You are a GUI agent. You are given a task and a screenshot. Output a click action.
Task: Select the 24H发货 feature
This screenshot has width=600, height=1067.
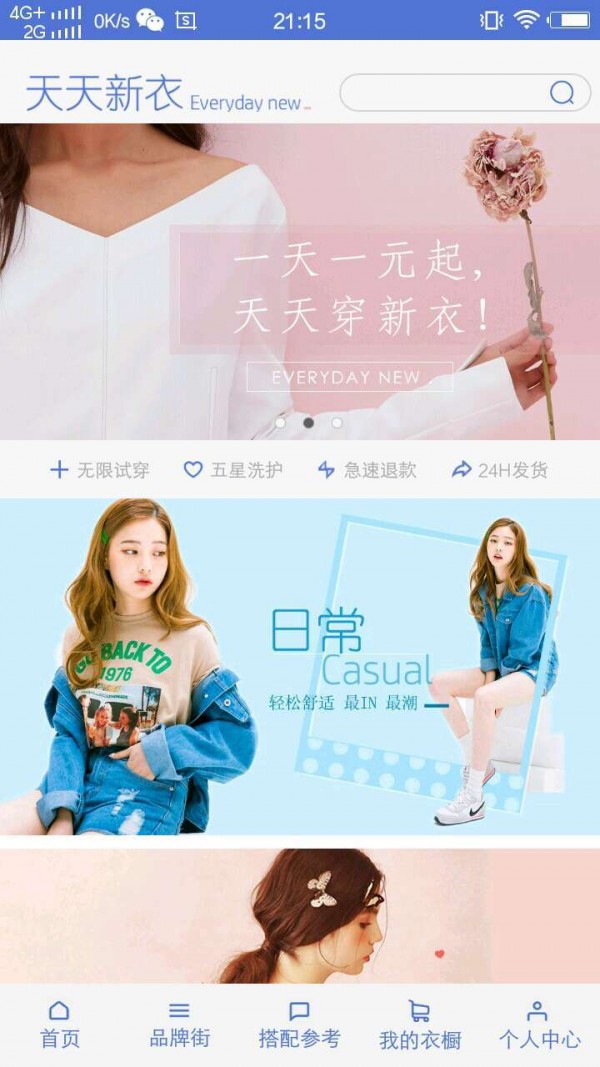coord(500,470)
